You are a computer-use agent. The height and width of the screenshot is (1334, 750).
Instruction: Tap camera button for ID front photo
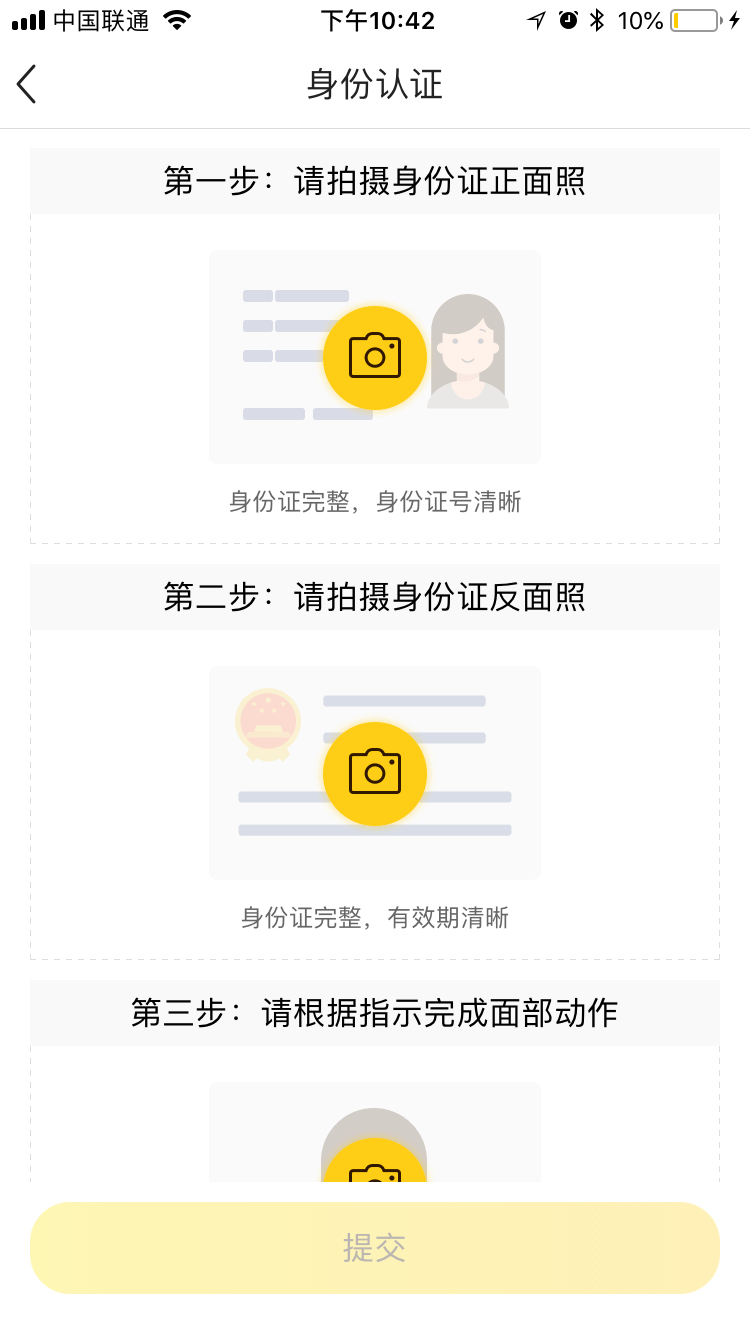pyautogui.click(x=375, y=357)
